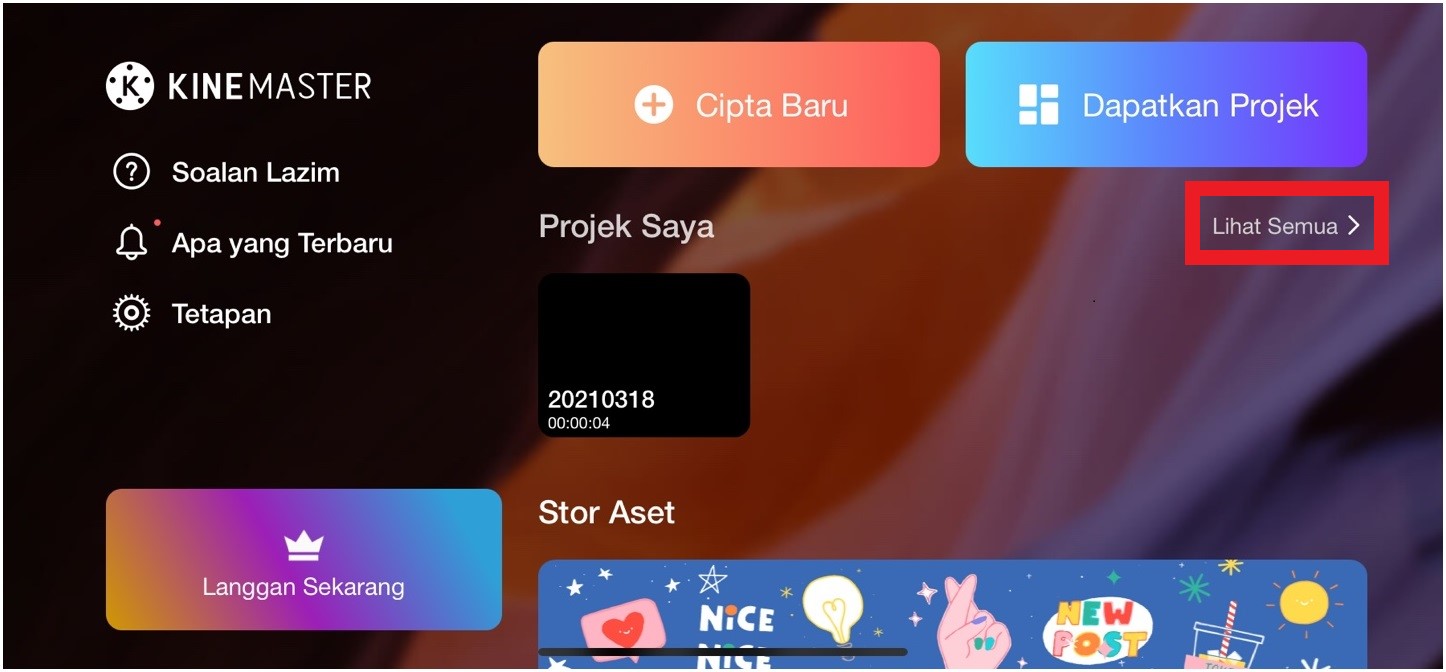This screenshot has height=672, width=1446.
Task: Open Dapatkan Projek
Action: point(1165,105)
